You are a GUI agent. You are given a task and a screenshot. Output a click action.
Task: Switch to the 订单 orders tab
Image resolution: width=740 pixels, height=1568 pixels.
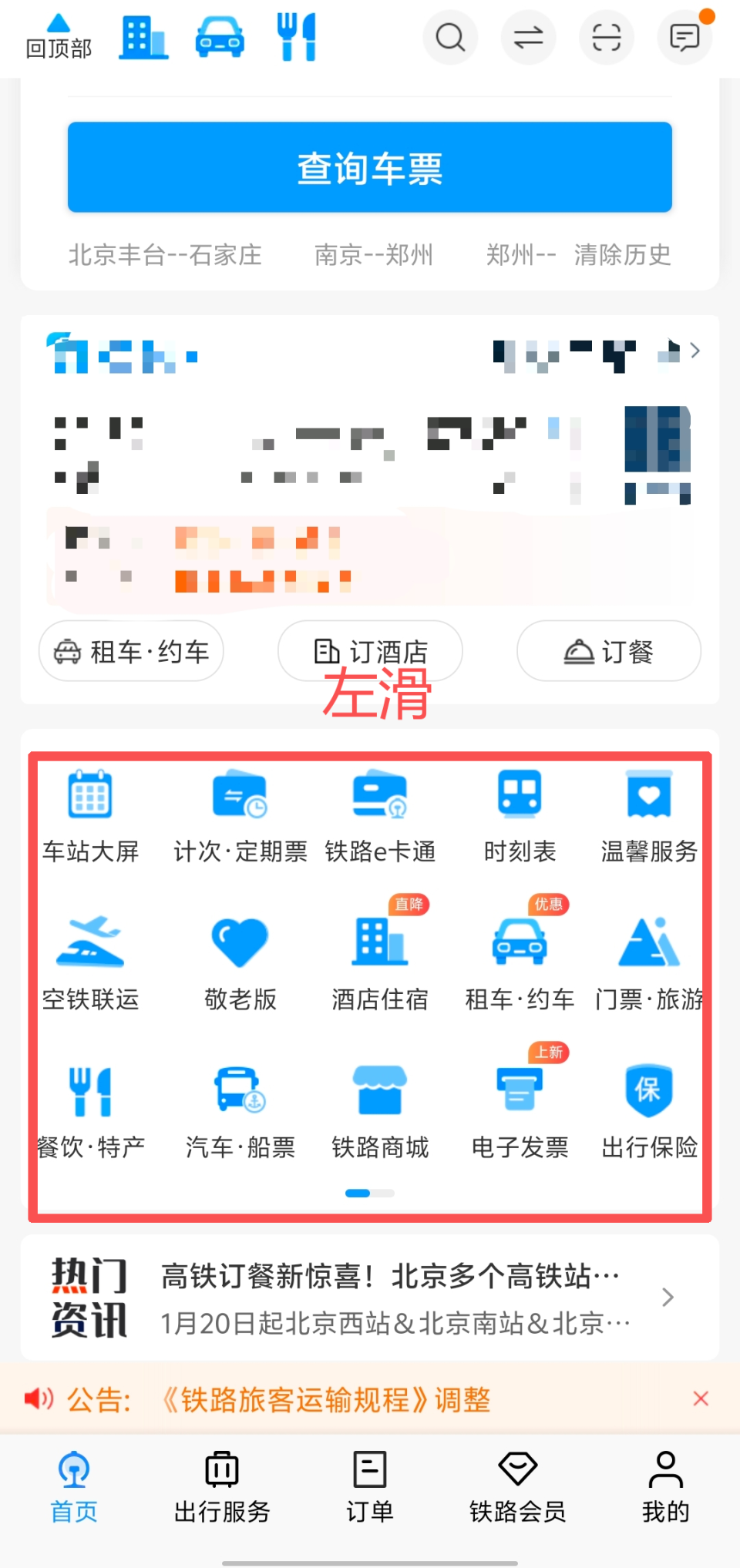pos(369,1487)
